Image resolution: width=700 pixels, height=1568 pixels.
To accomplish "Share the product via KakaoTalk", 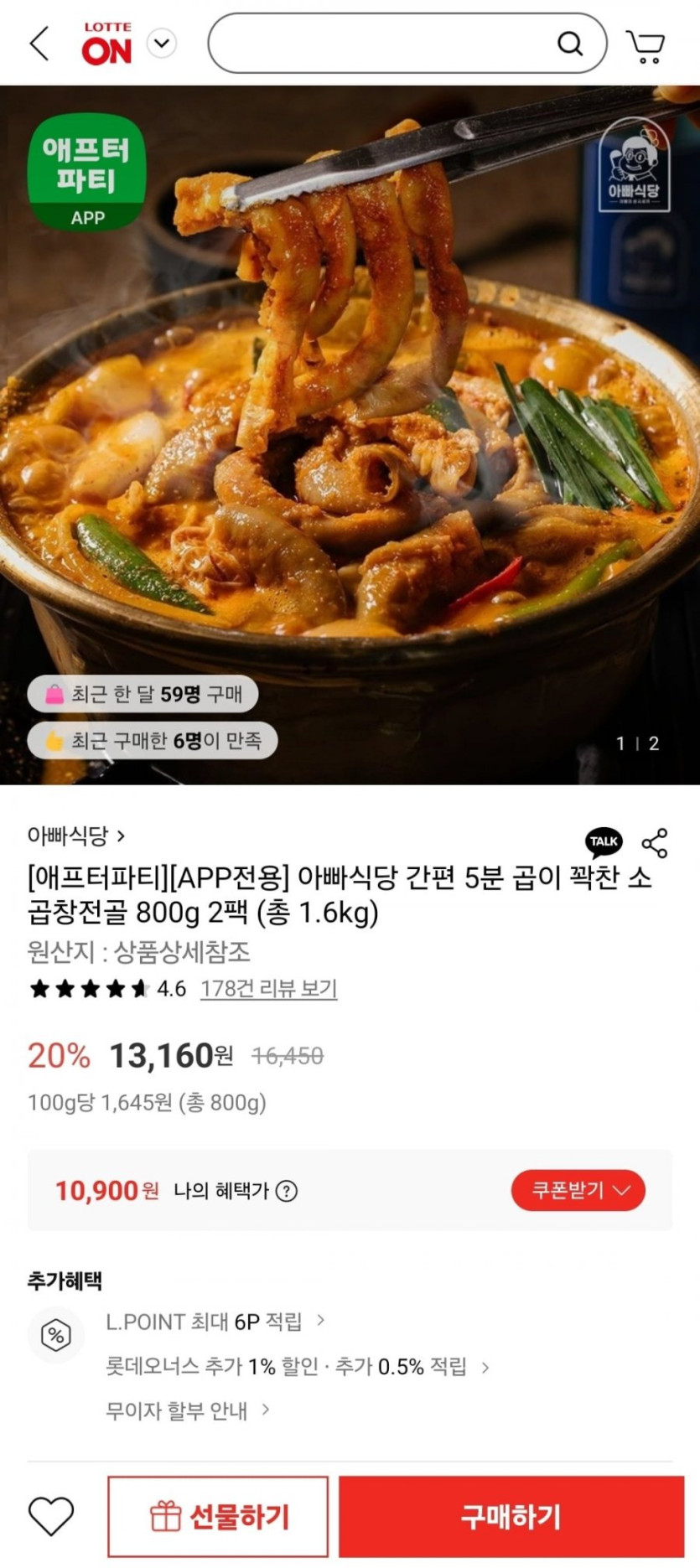I will point(604,841).
